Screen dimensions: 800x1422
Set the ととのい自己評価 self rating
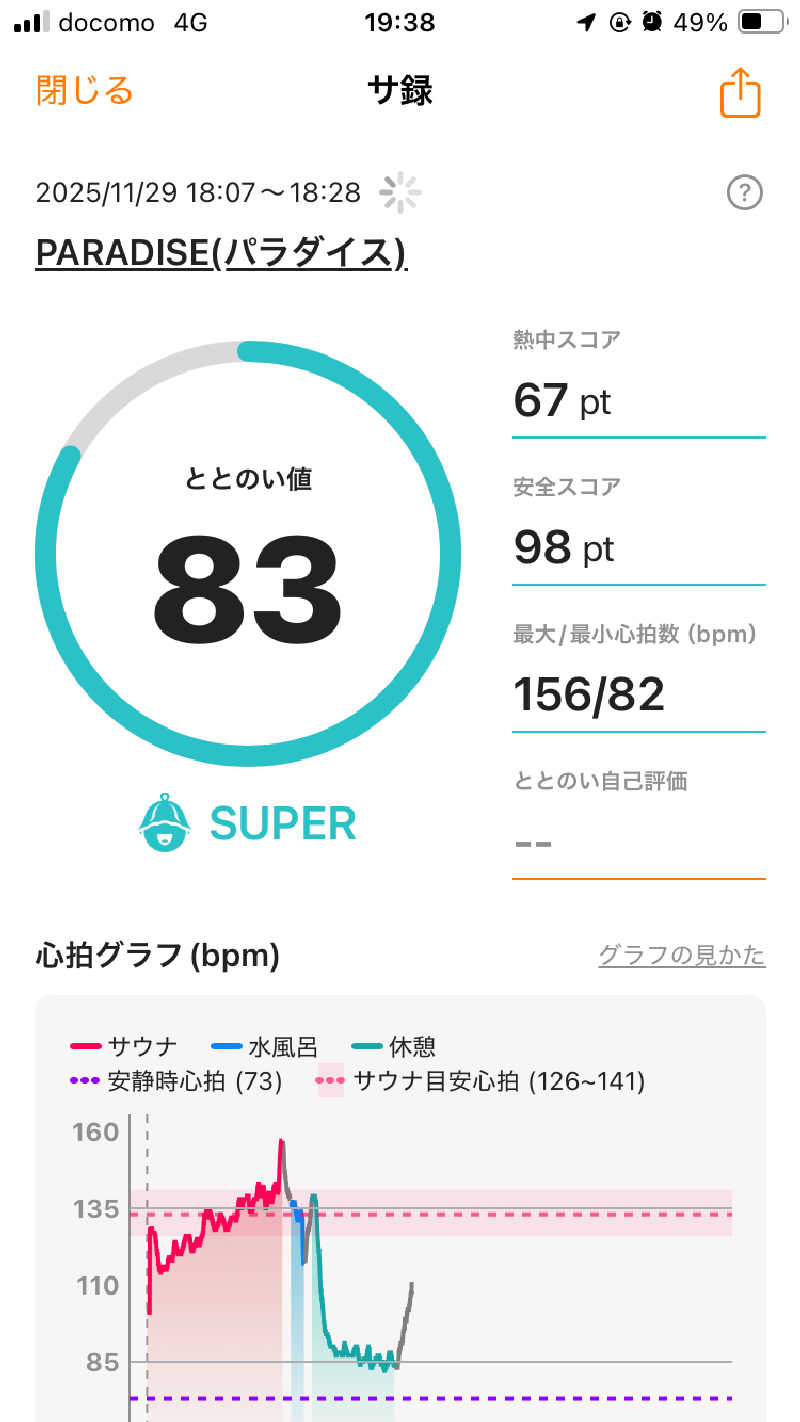pos(638,841)
